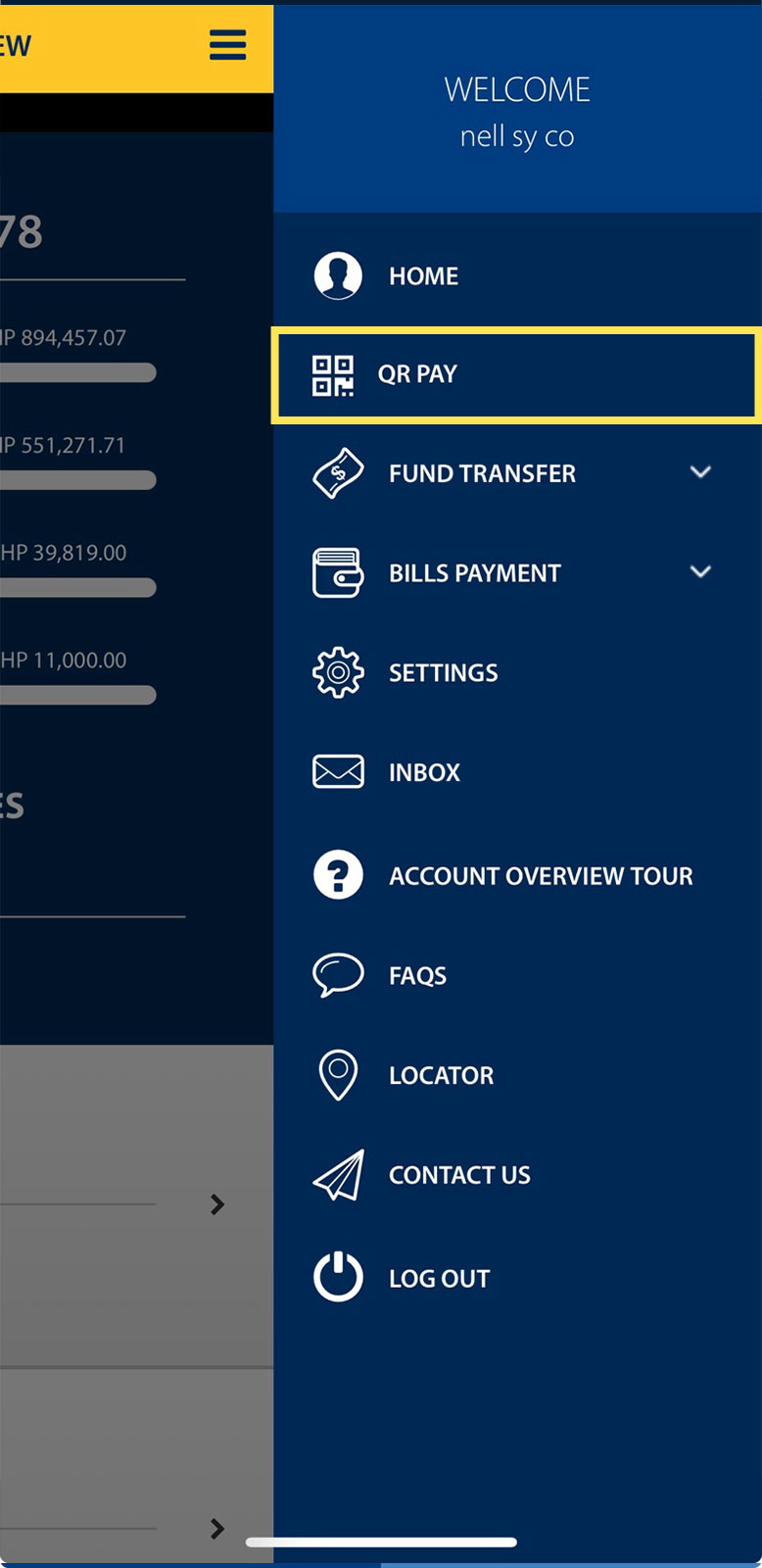Start the Account Overview Tour
762x1568 pixels.
pos(540,876)
